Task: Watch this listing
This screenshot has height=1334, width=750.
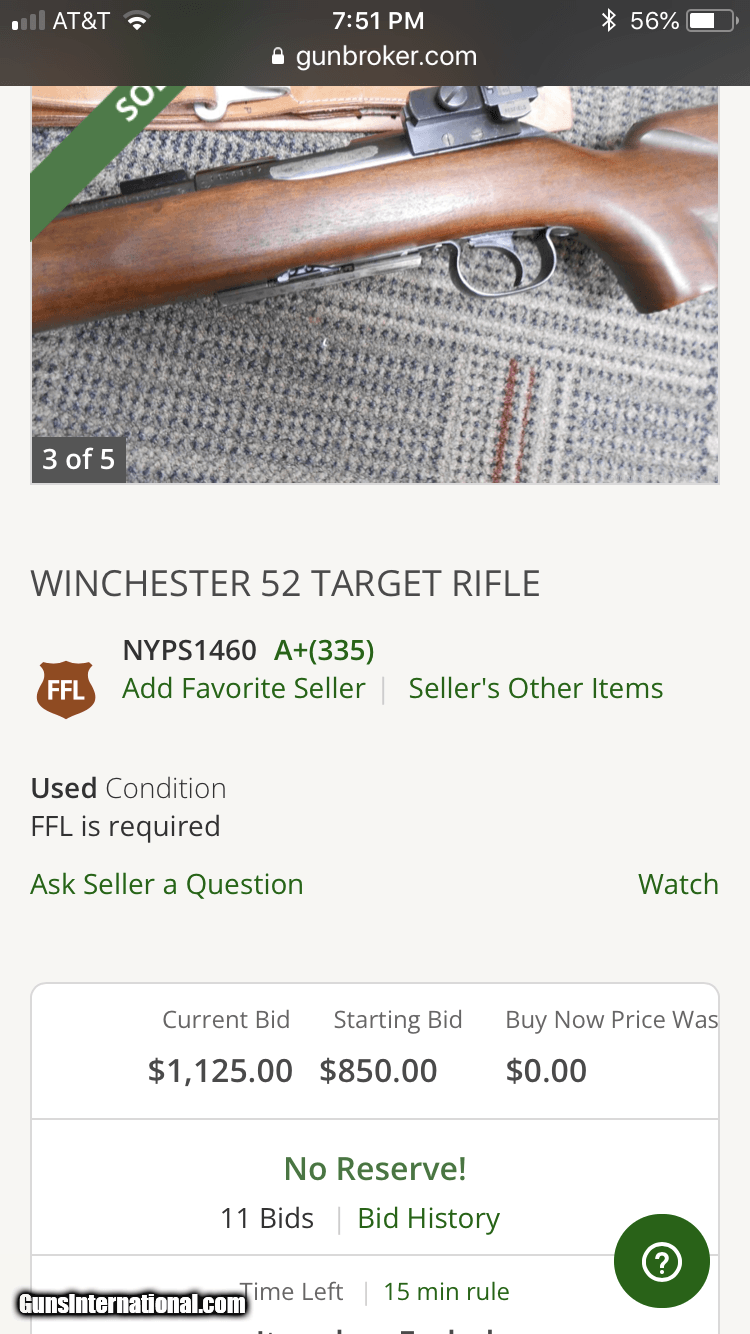Action: tap(677, 884)
